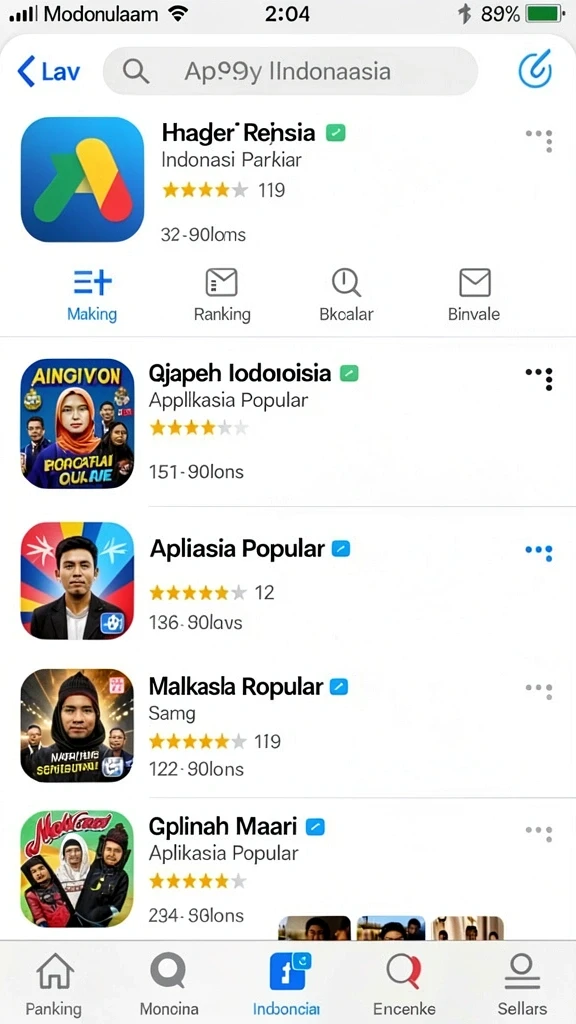Go back using the Lav arrow
The height and width of the screenshot is (1024, 576).
[48, 71]
